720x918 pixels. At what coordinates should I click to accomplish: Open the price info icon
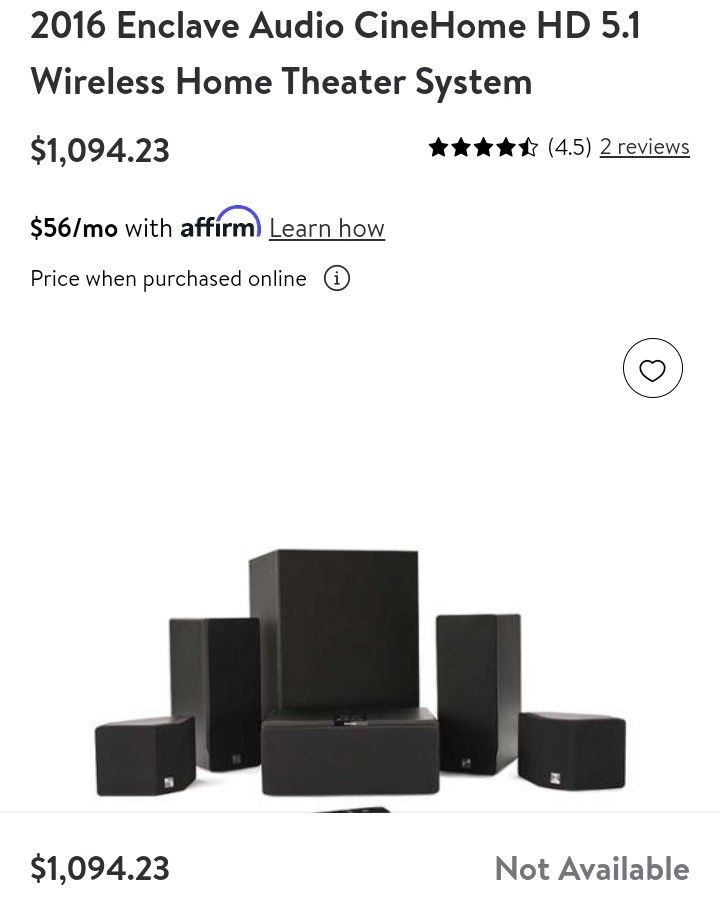(337, 279)
